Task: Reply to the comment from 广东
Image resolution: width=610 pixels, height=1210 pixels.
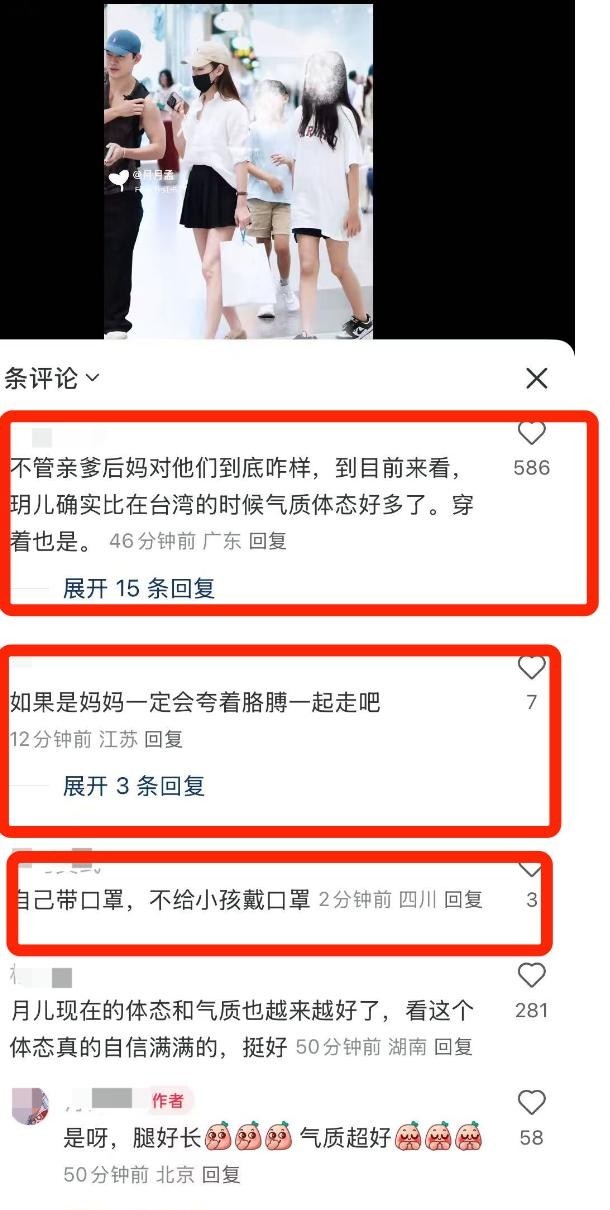Action: click(x=267, y=541)
